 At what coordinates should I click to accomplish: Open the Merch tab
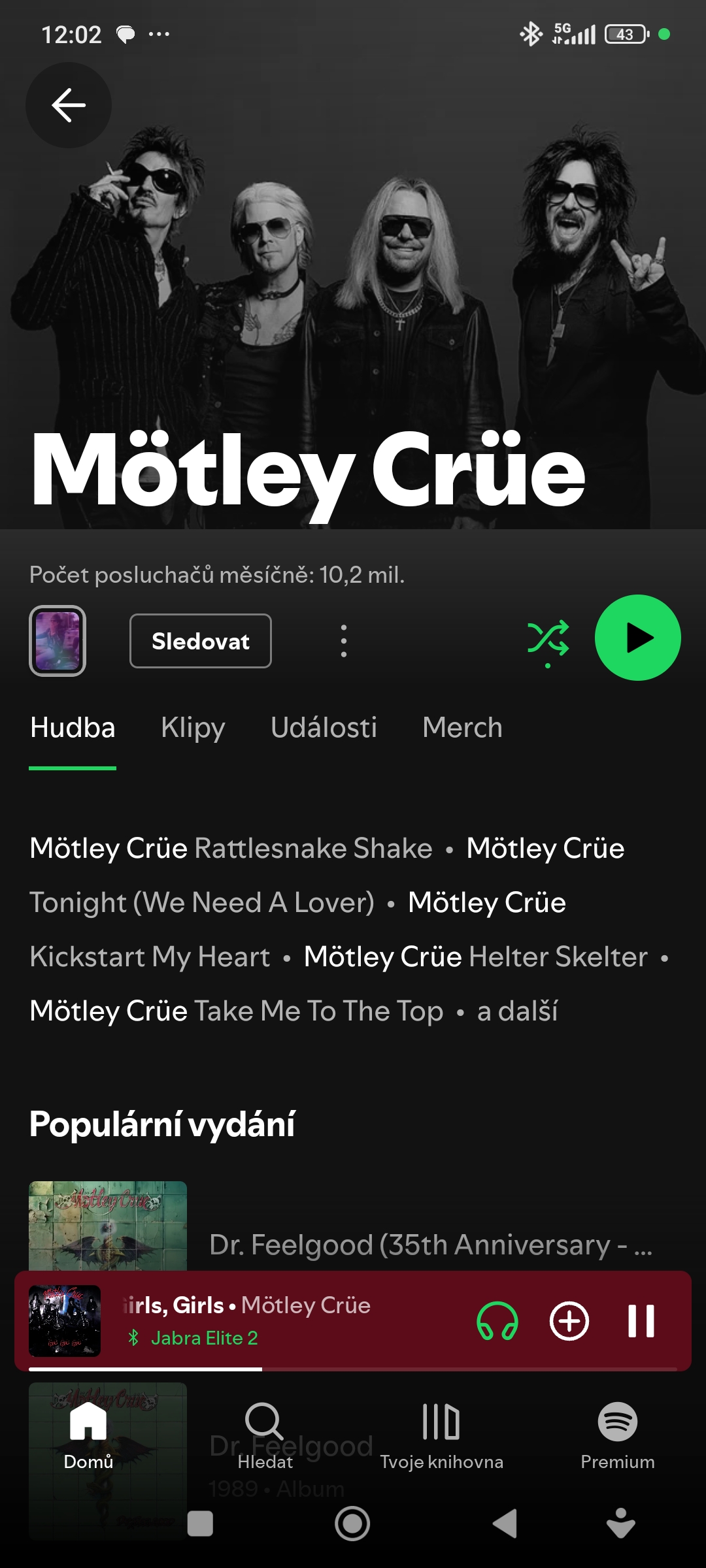tap(462, 728)
